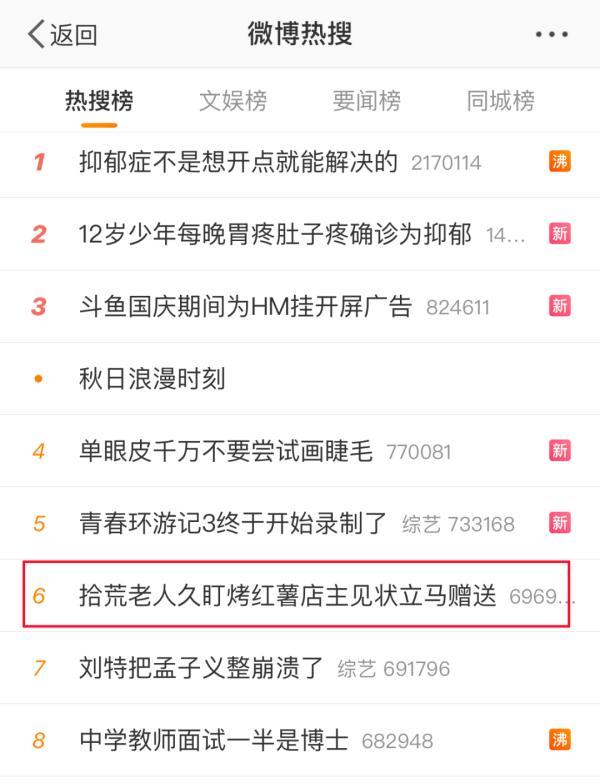Tap the 秋日浪漫时刻 entry
Screen dimensions: 600x783
tap(152, 379)
